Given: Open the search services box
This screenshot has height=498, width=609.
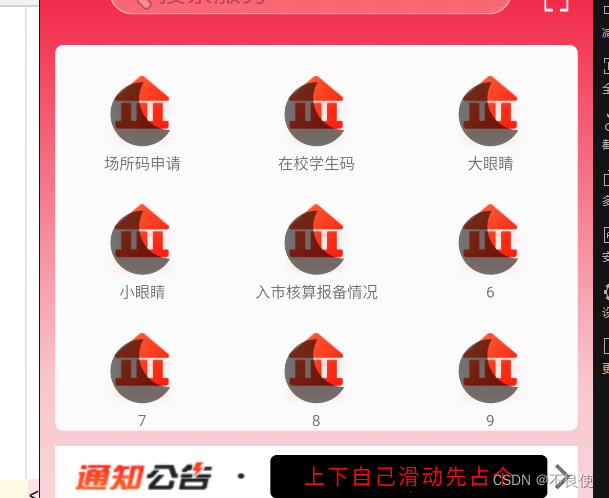Looking at the screenshot, I should pos(310,4).
